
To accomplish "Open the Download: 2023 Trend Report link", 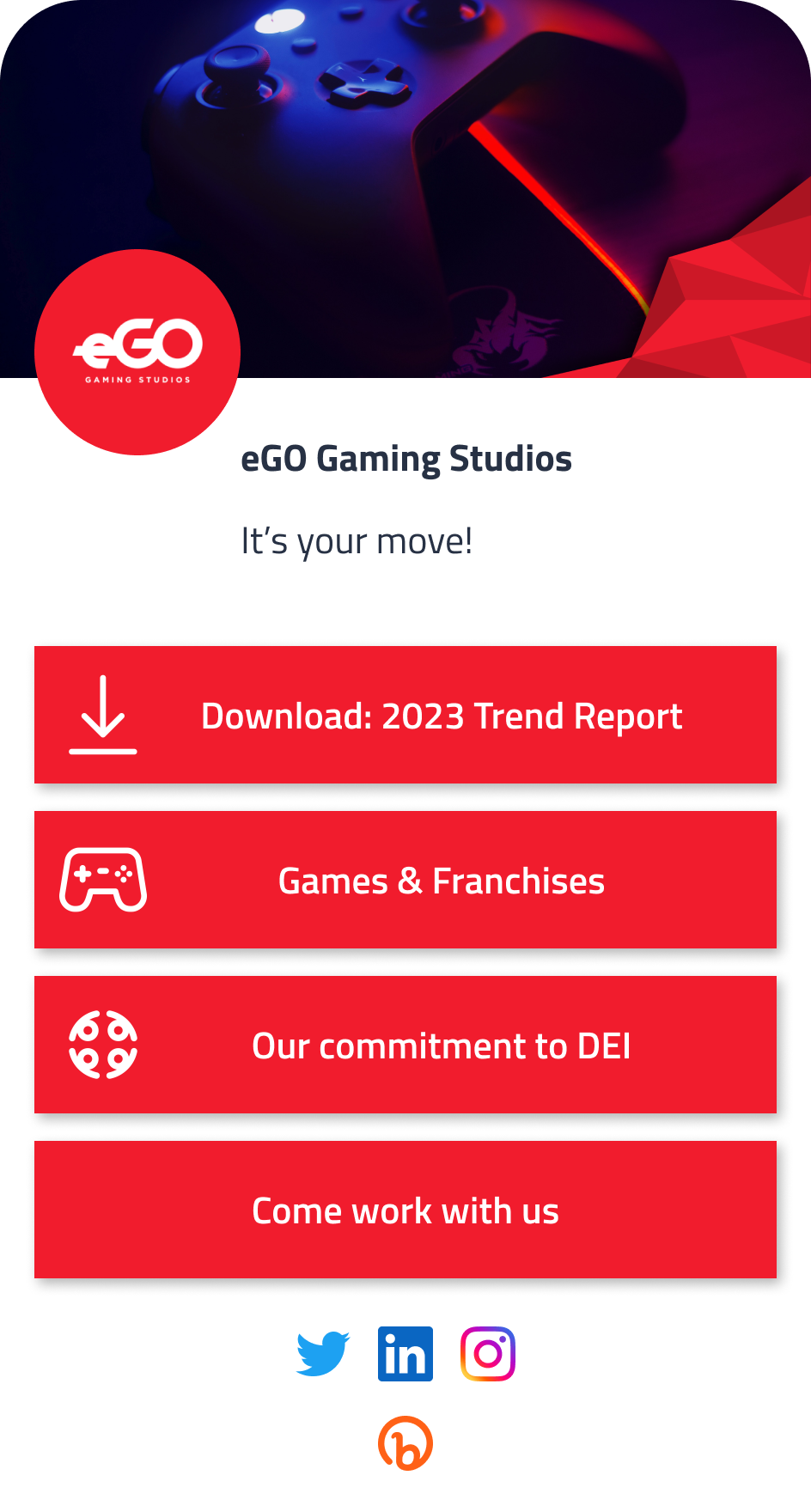I will pyautogui.click(x=405, y=715).
